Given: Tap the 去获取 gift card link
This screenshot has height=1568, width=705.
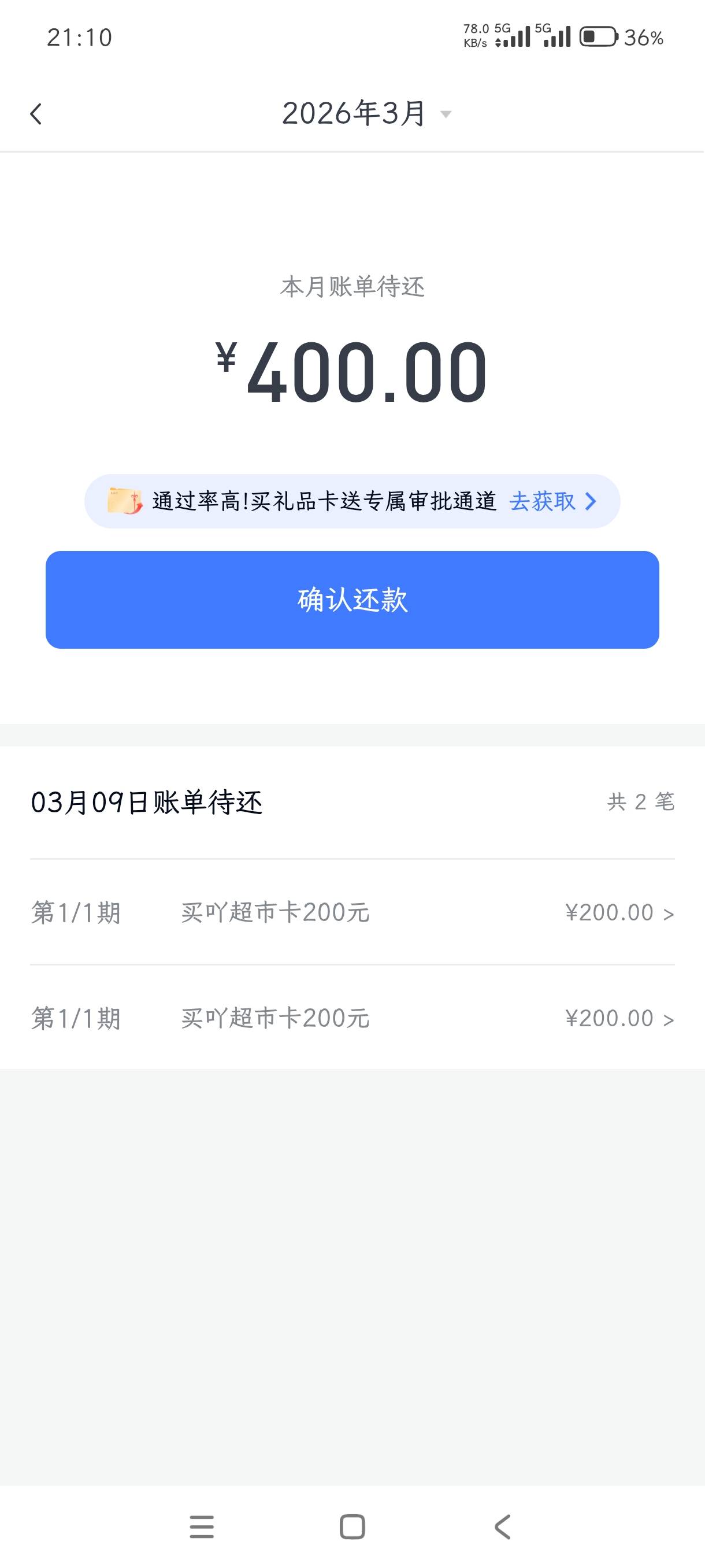Looking at the screenshot, I should [x=553, y=501].
